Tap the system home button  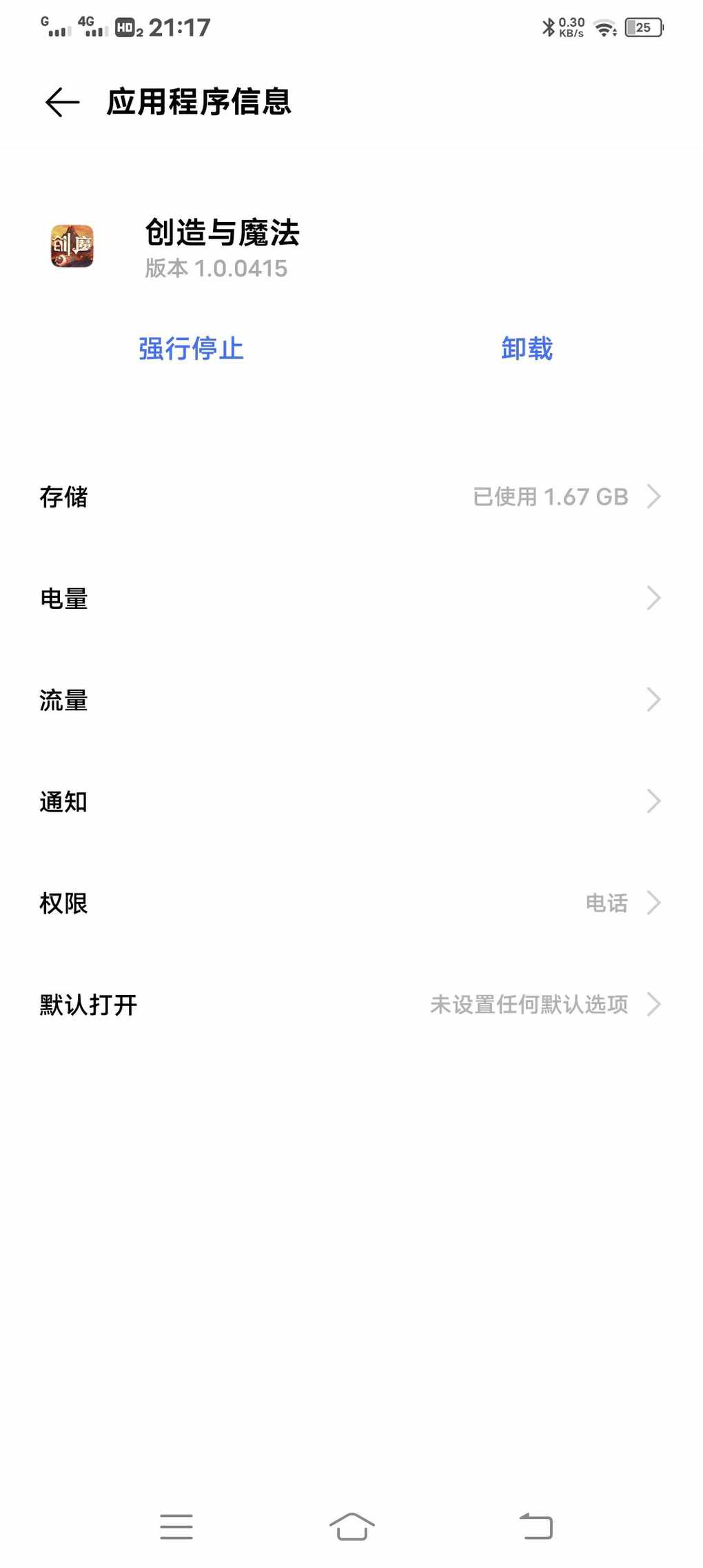[351, 1526]
